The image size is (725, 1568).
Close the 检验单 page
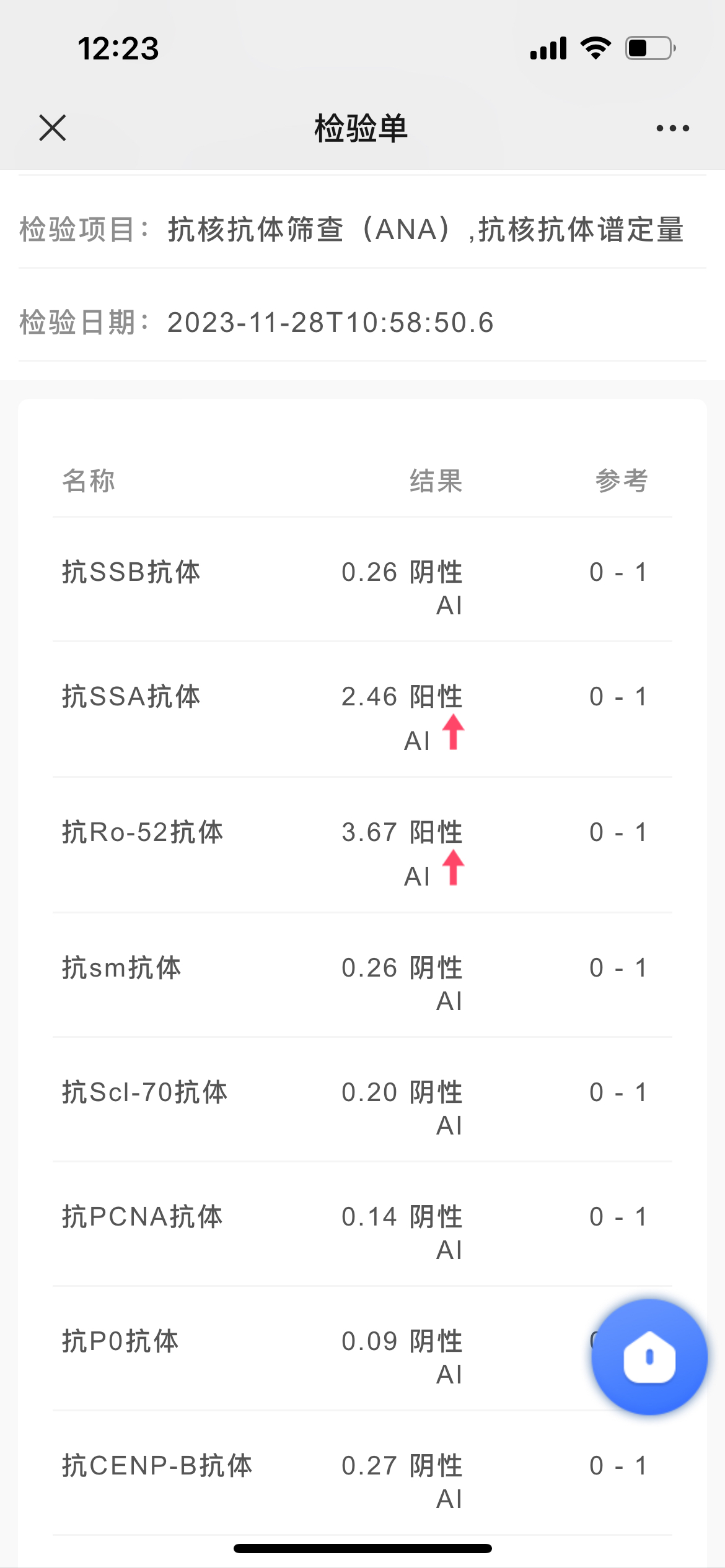pos(53,128)
